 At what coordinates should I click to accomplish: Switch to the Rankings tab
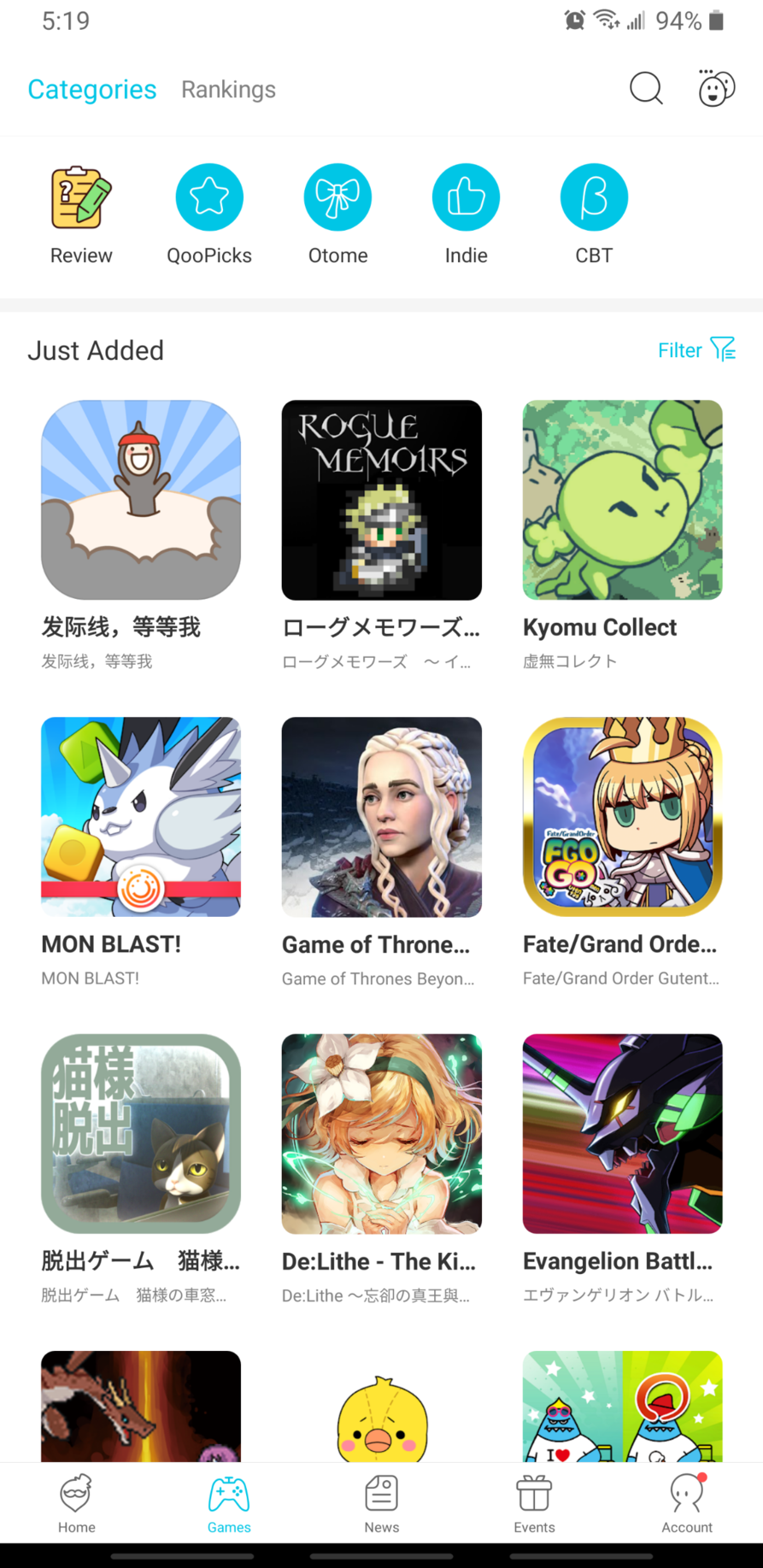tap(228, 90)
